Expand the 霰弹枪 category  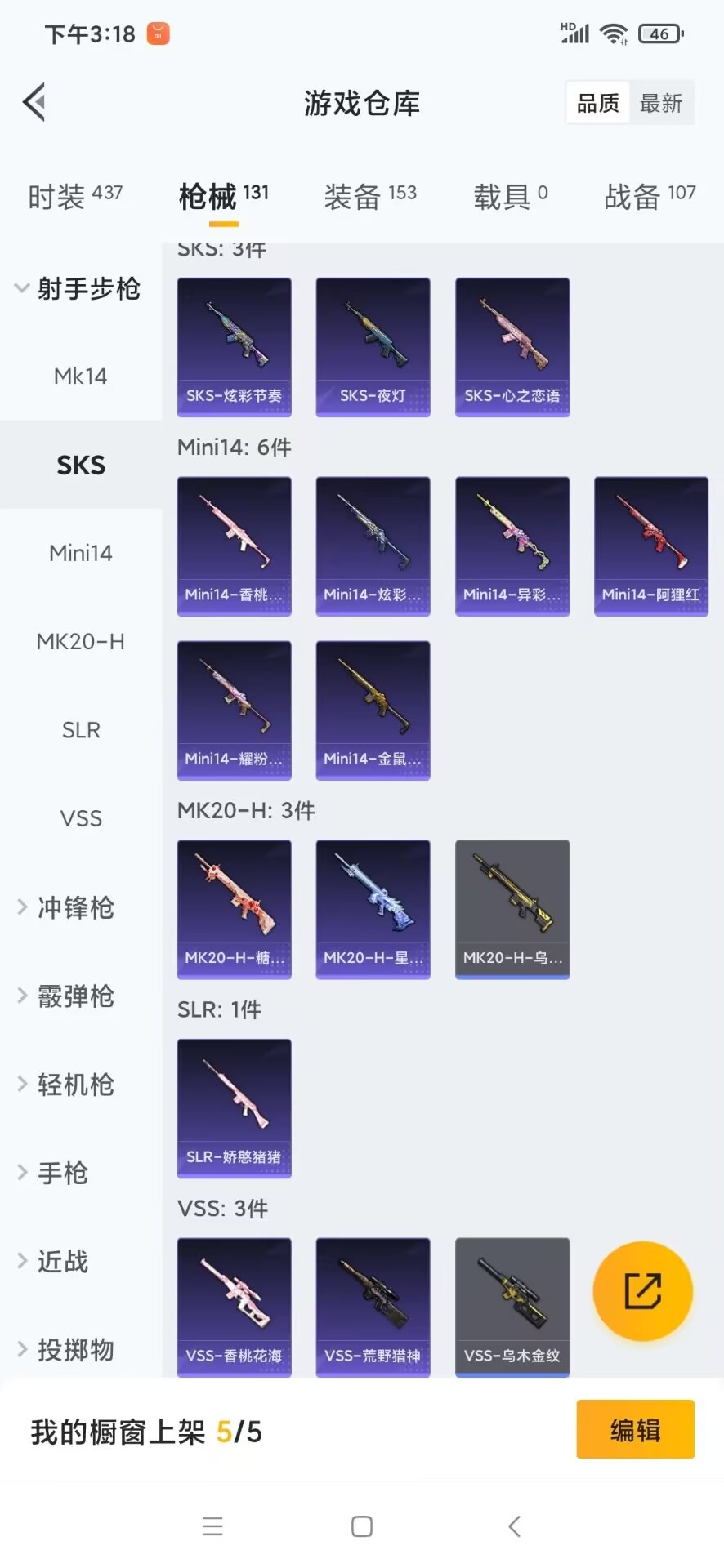[x=74, y=996]
